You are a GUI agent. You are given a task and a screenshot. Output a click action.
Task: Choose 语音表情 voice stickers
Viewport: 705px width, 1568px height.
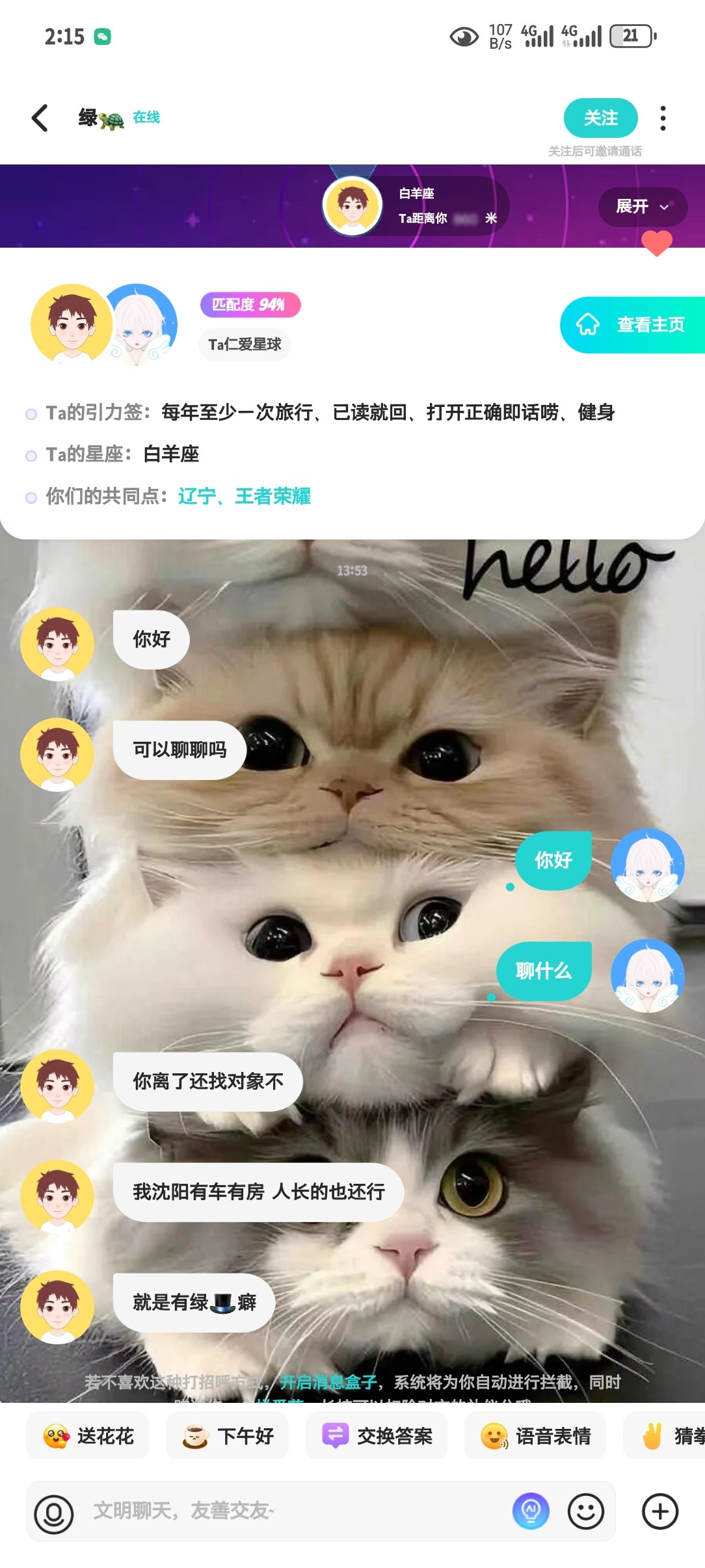tap(535, 1435)
